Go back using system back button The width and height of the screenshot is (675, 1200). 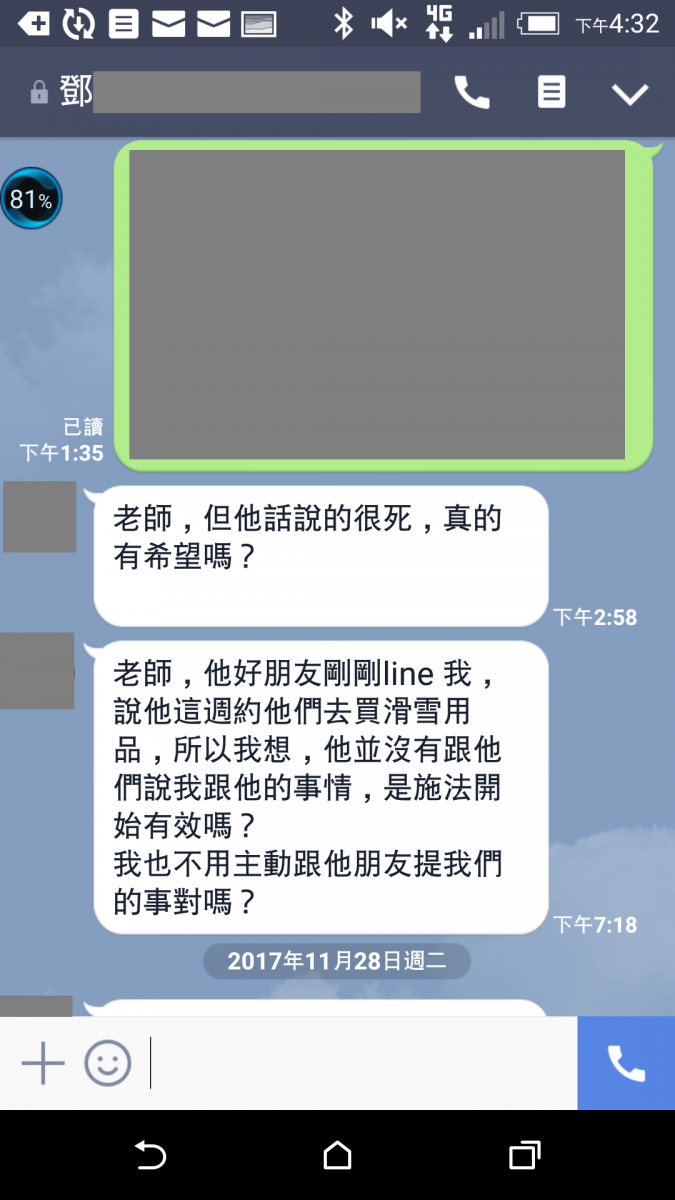tap(150, 1155)
